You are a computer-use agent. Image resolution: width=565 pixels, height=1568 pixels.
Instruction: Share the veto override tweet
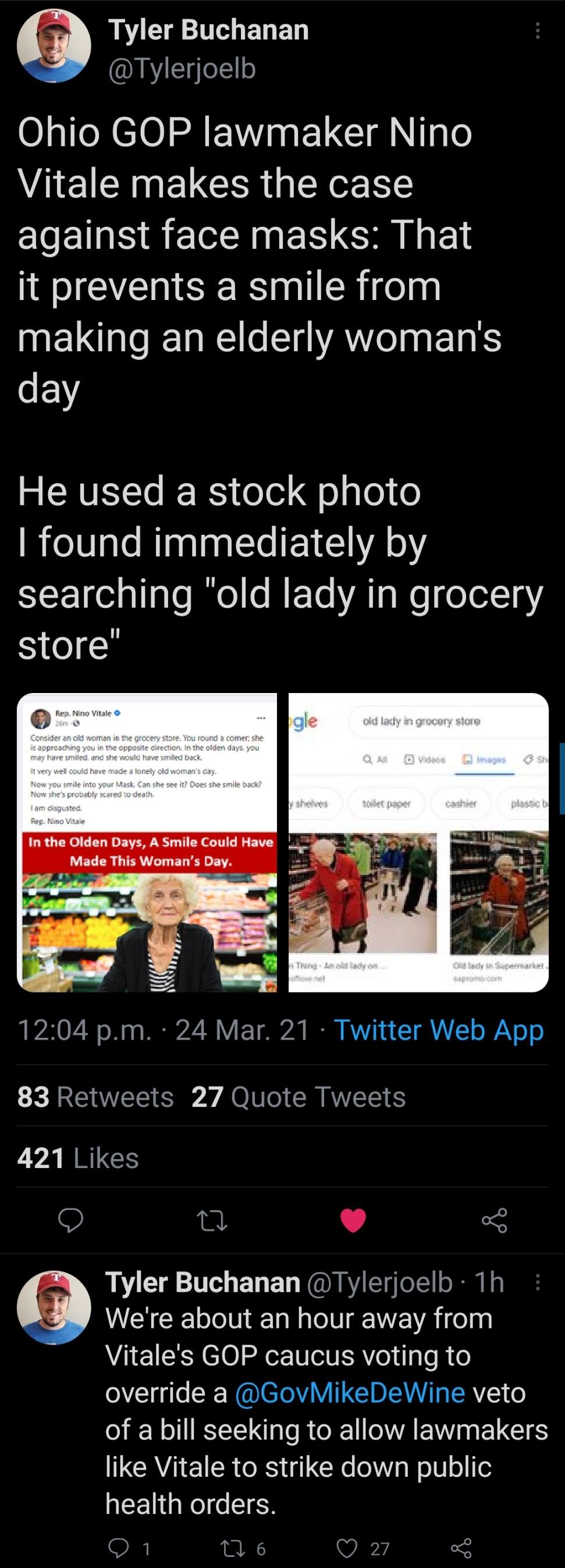tap(461, 1548)
